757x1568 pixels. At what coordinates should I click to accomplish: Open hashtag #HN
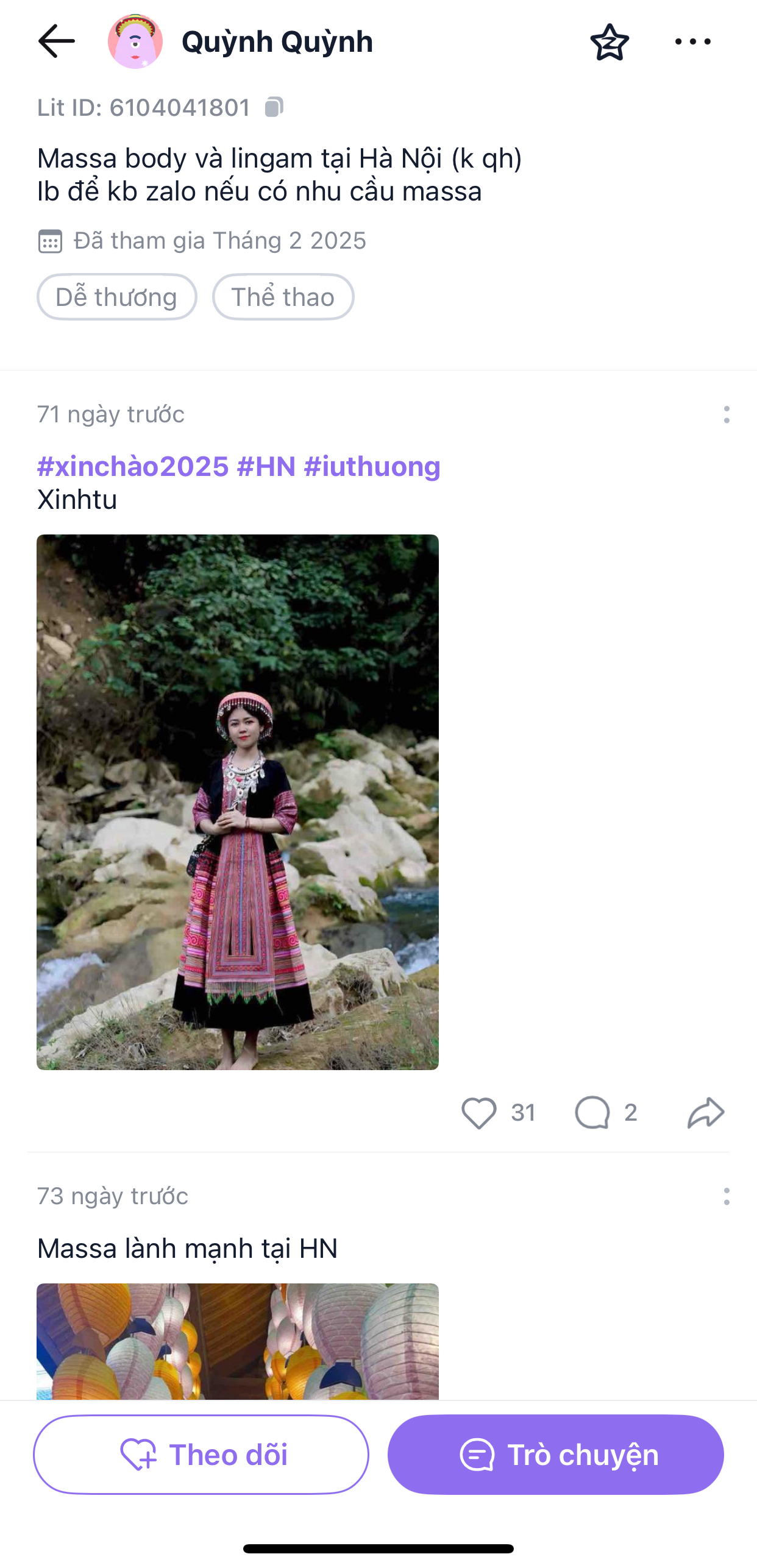[266, 466]
